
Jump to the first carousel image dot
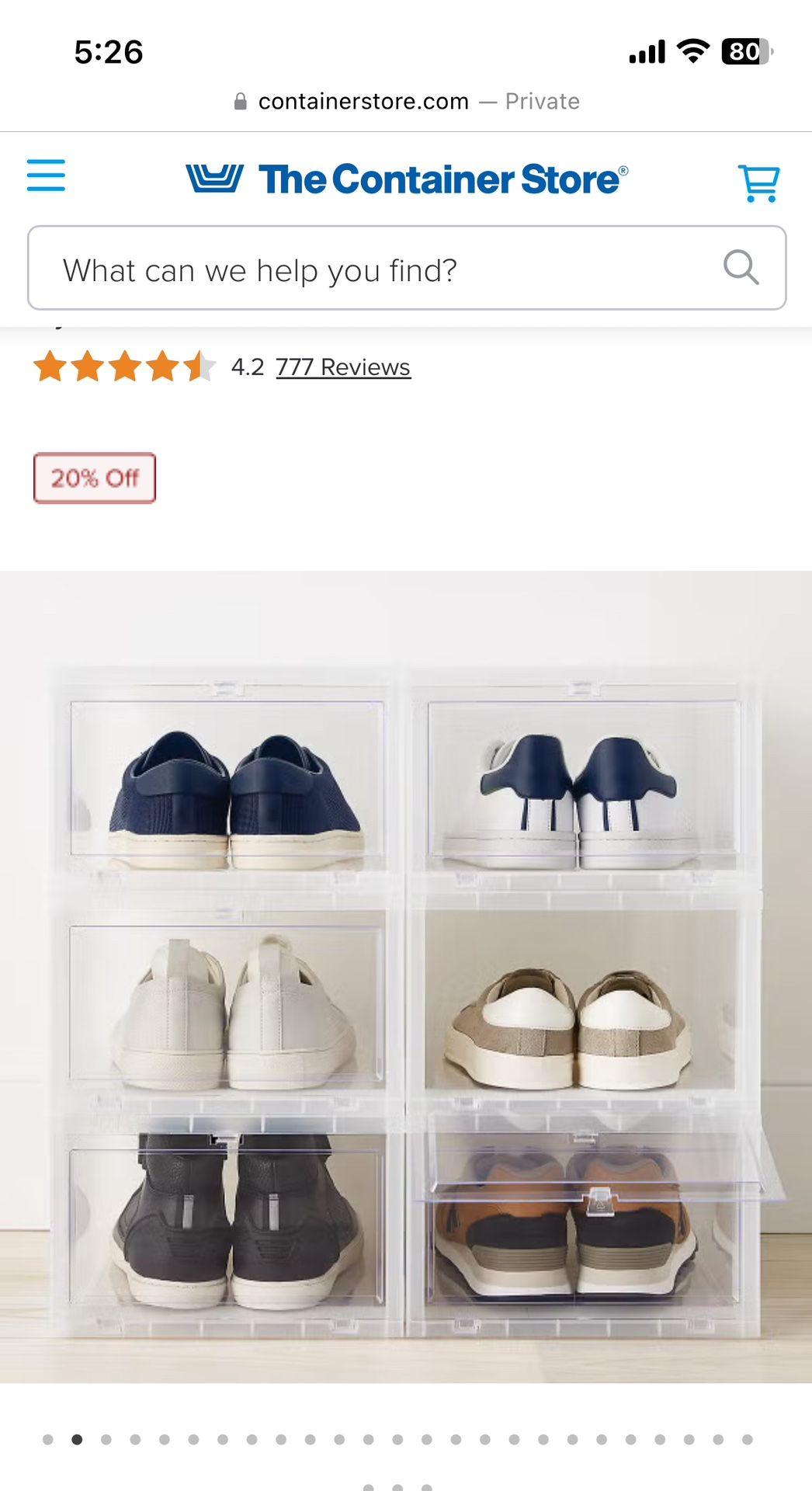(x=48, y=1440)
